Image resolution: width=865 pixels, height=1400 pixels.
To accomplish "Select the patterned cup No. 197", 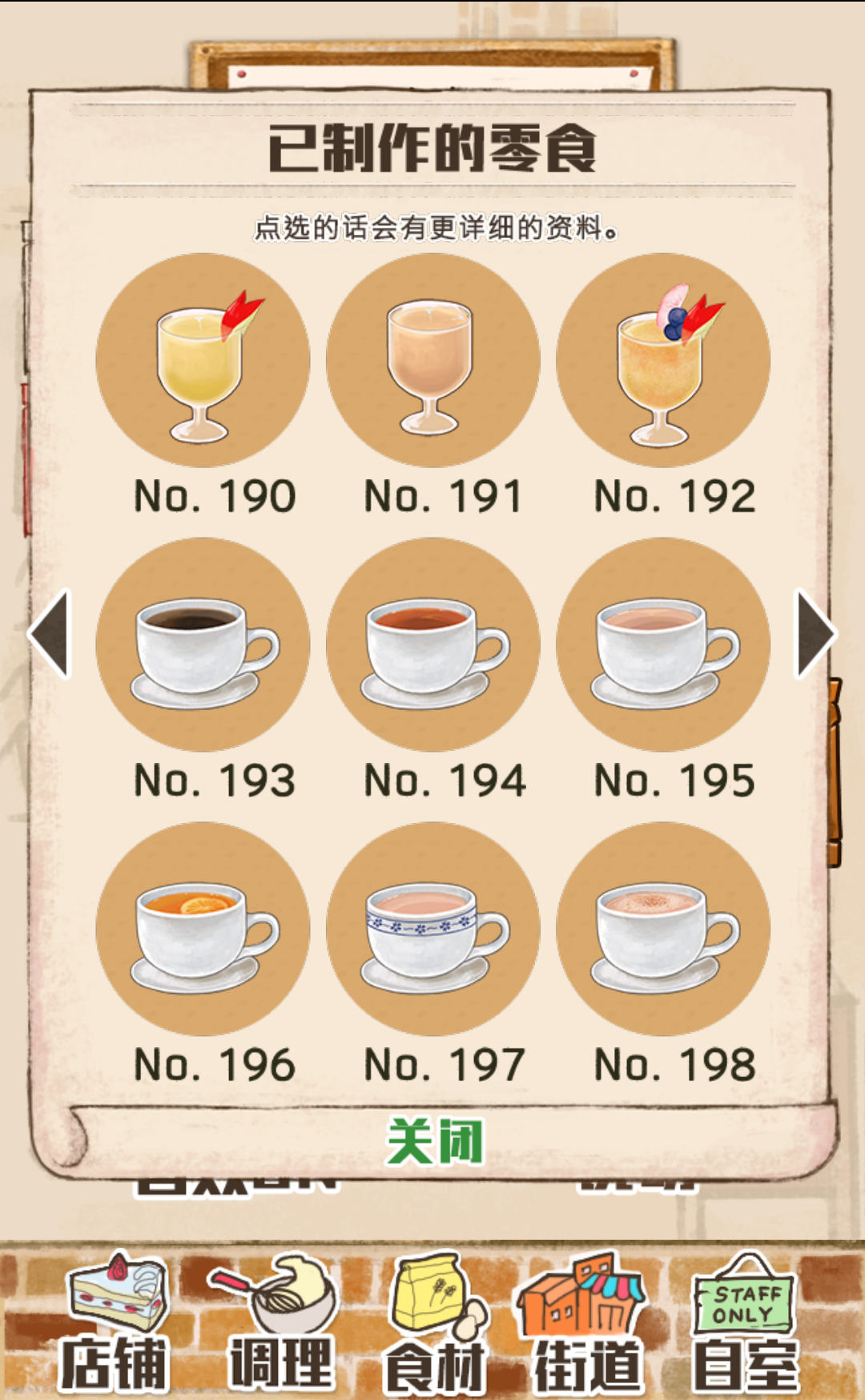I will coord(432,929).
